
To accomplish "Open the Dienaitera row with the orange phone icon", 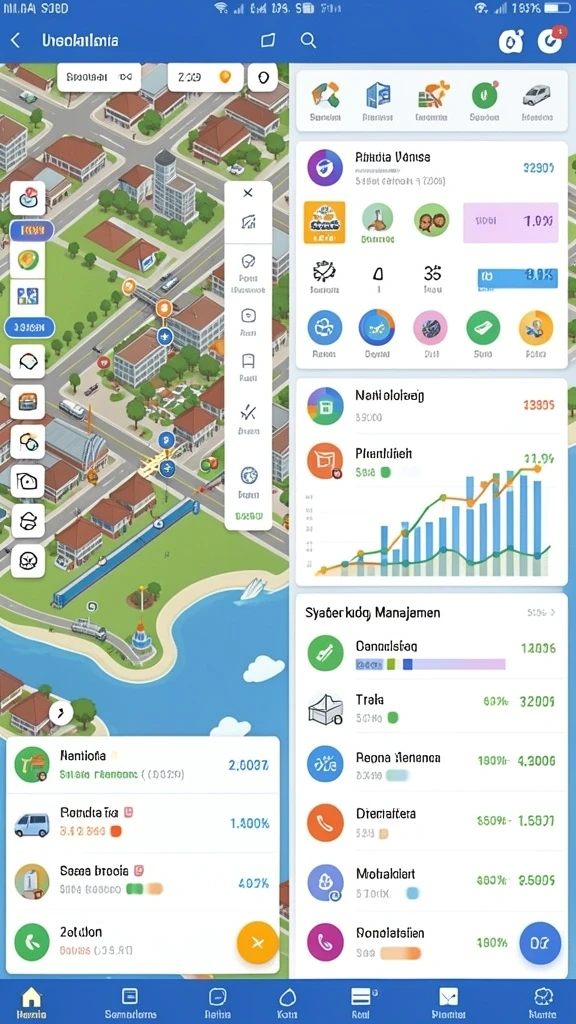I will click(431, 823).
